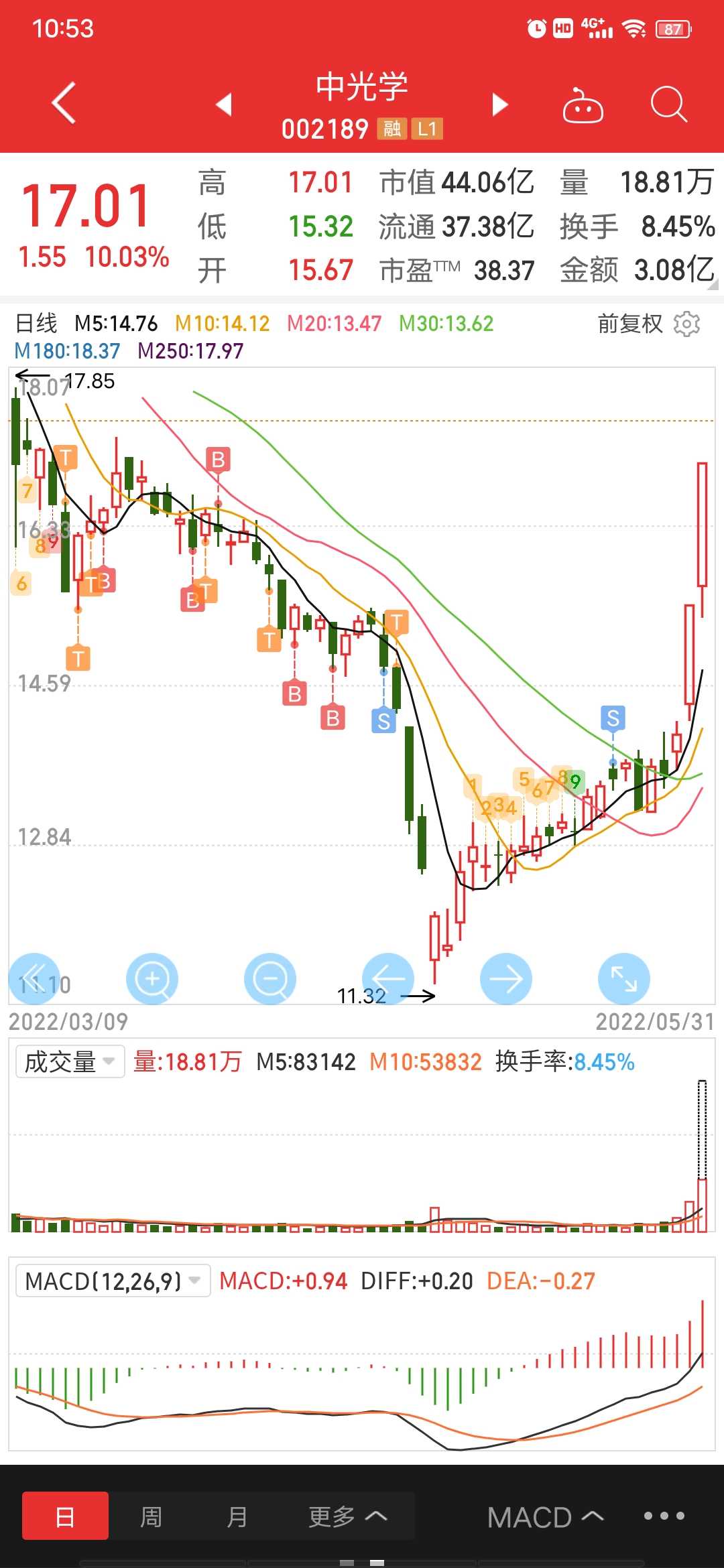Change 前复权 adjustment mode
The image size is (724, 1568).
pos(629,324)
